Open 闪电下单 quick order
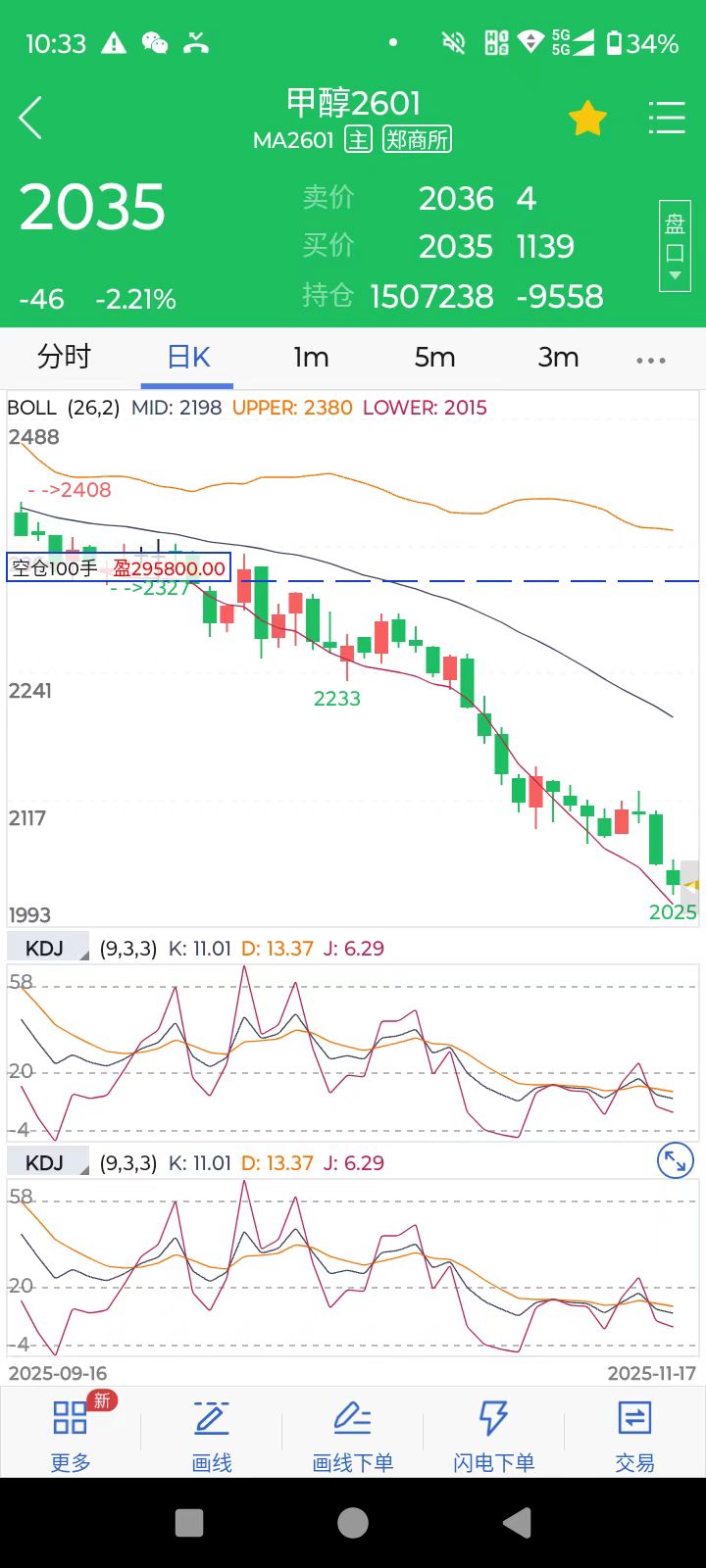Image resolution: width=706 pixels, height=1568 pixels. (493, 1434)
